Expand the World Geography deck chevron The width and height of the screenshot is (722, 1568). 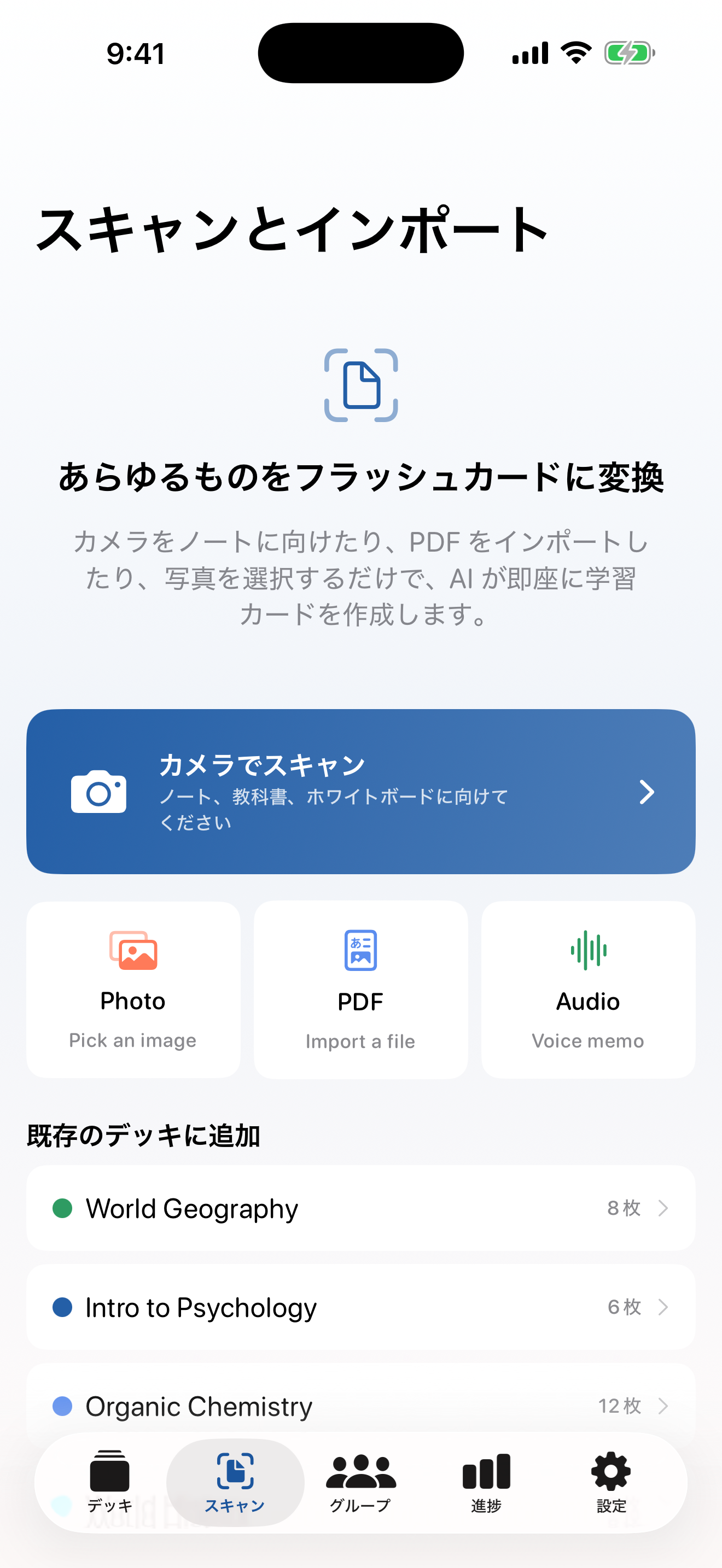(x=663, y=1209)
